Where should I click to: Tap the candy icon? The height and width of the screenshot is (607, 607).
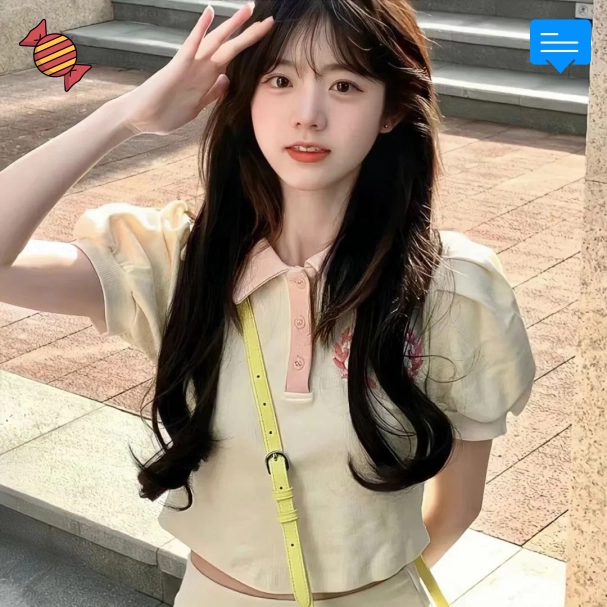point(55,54)
